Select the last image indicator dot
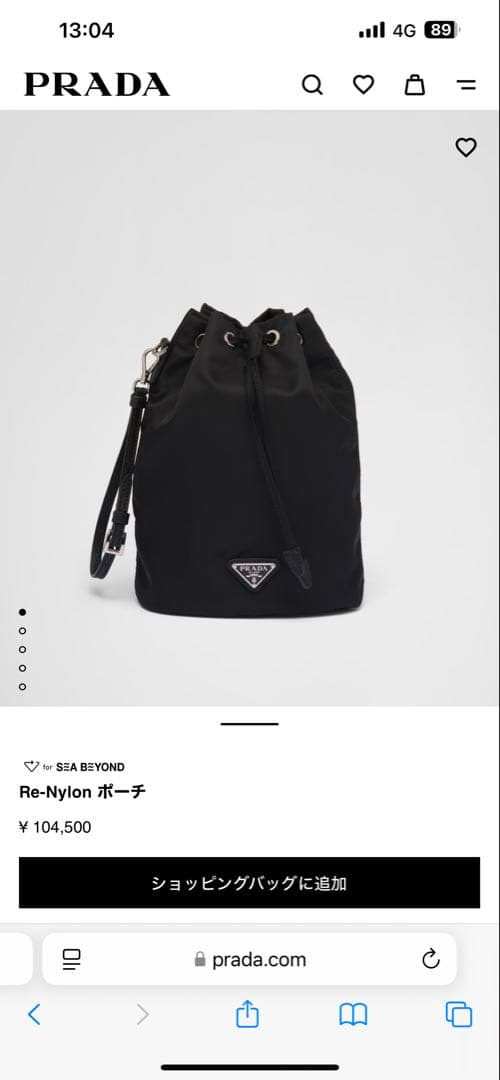This screenshot has height=1080, width=500. coord(23,687)
